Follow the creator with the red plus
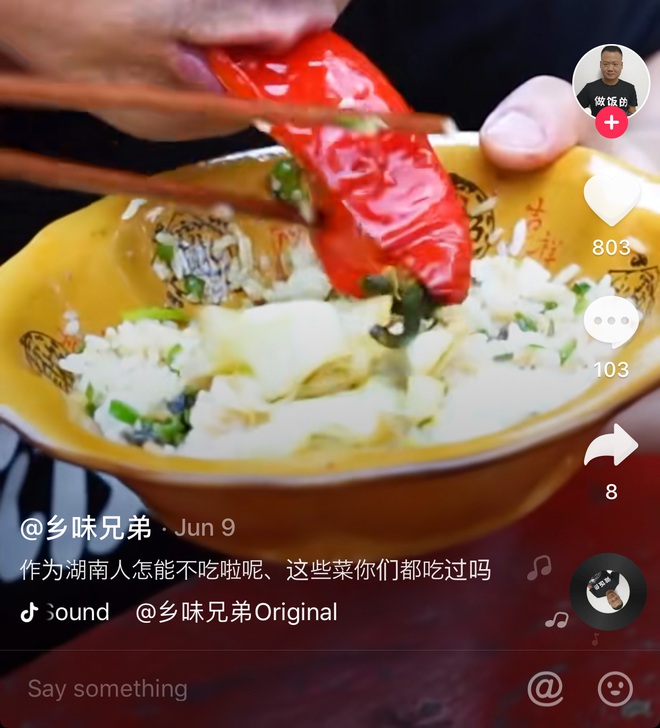 611,123
